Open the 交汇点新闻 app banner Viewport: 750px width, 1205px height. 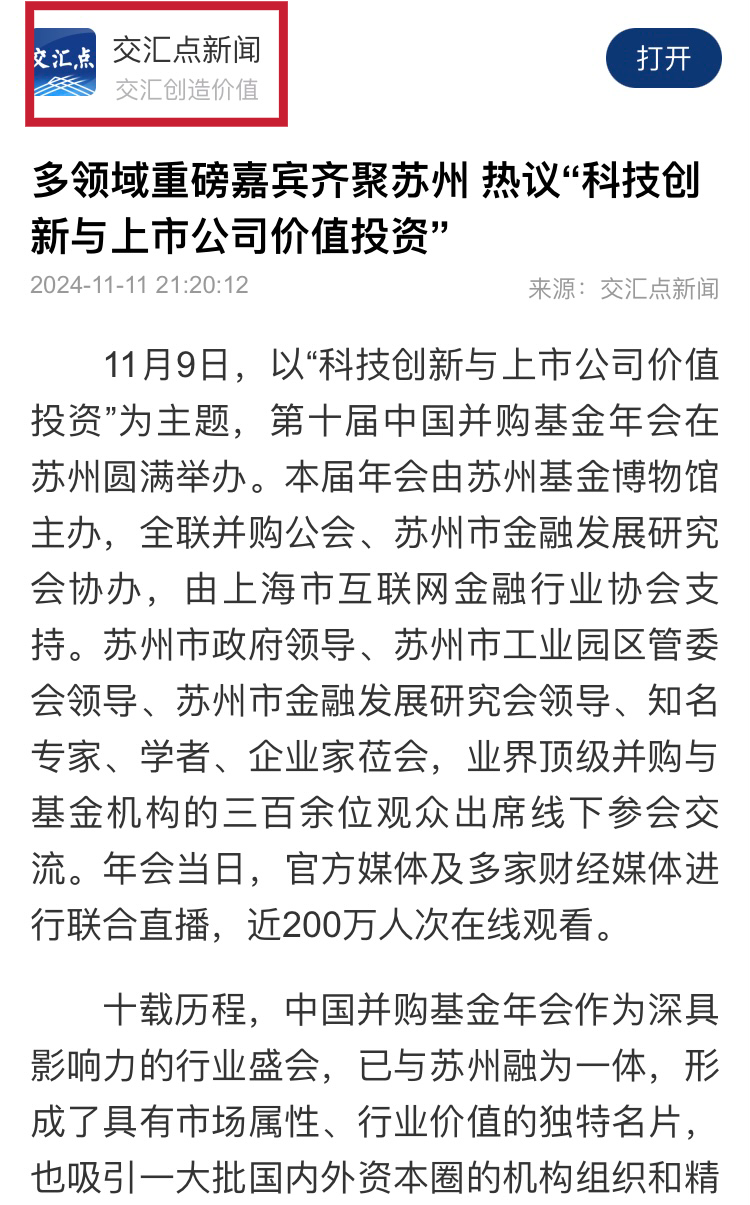pos(157,64)
